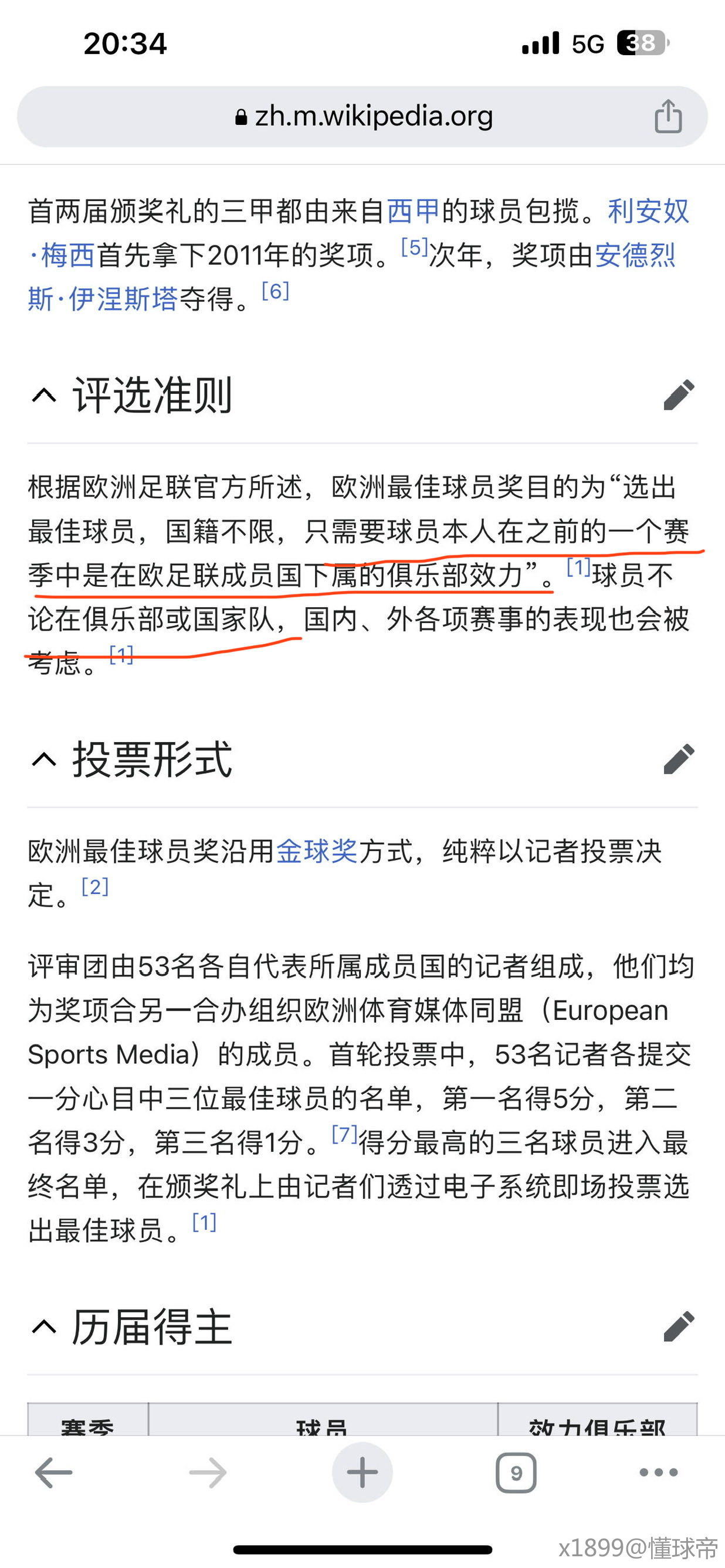Viewport: 725px width, 1568px height.
Task: Edit the 投票形式 section
Action: point(679,759)
